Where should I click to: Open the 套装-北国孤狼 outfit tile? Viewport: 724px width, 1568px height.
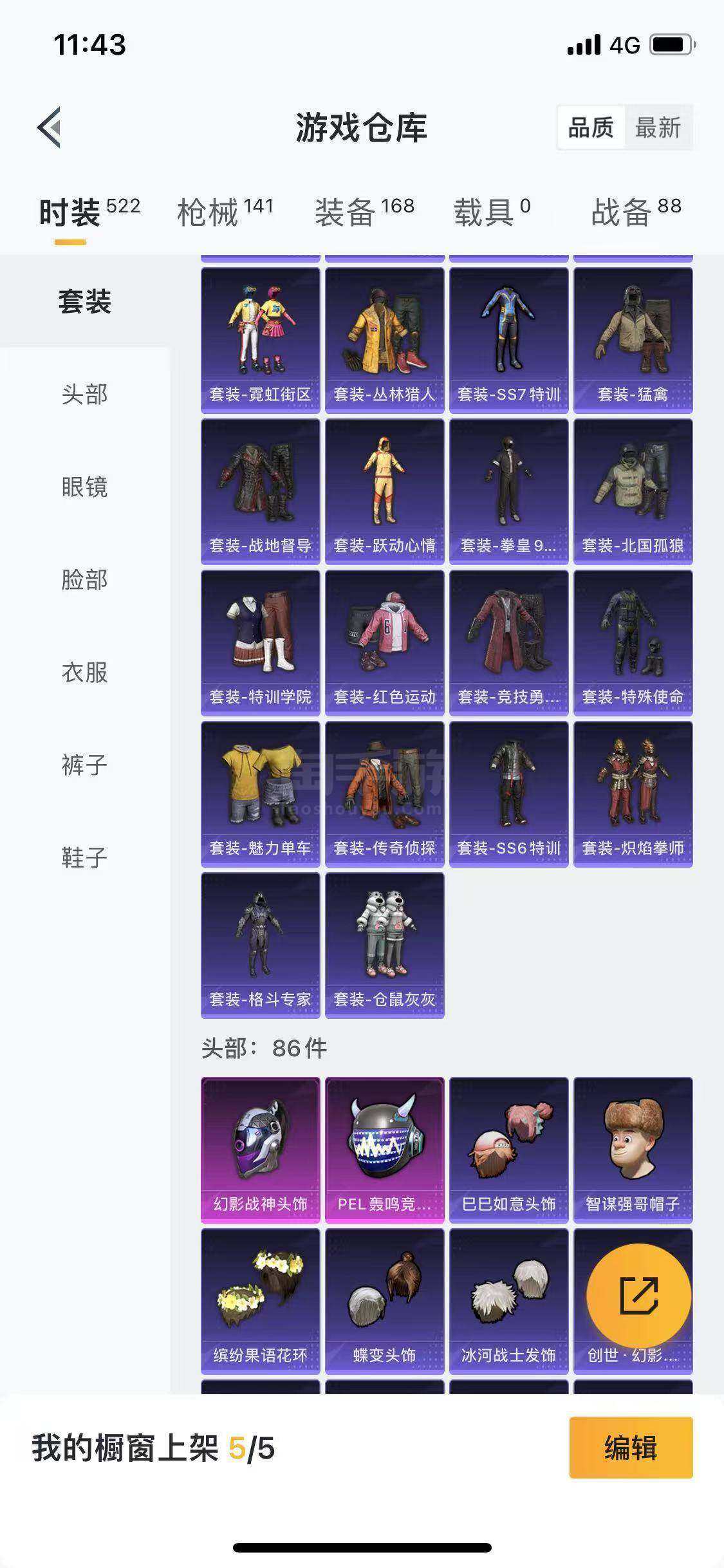coord(633,491)
